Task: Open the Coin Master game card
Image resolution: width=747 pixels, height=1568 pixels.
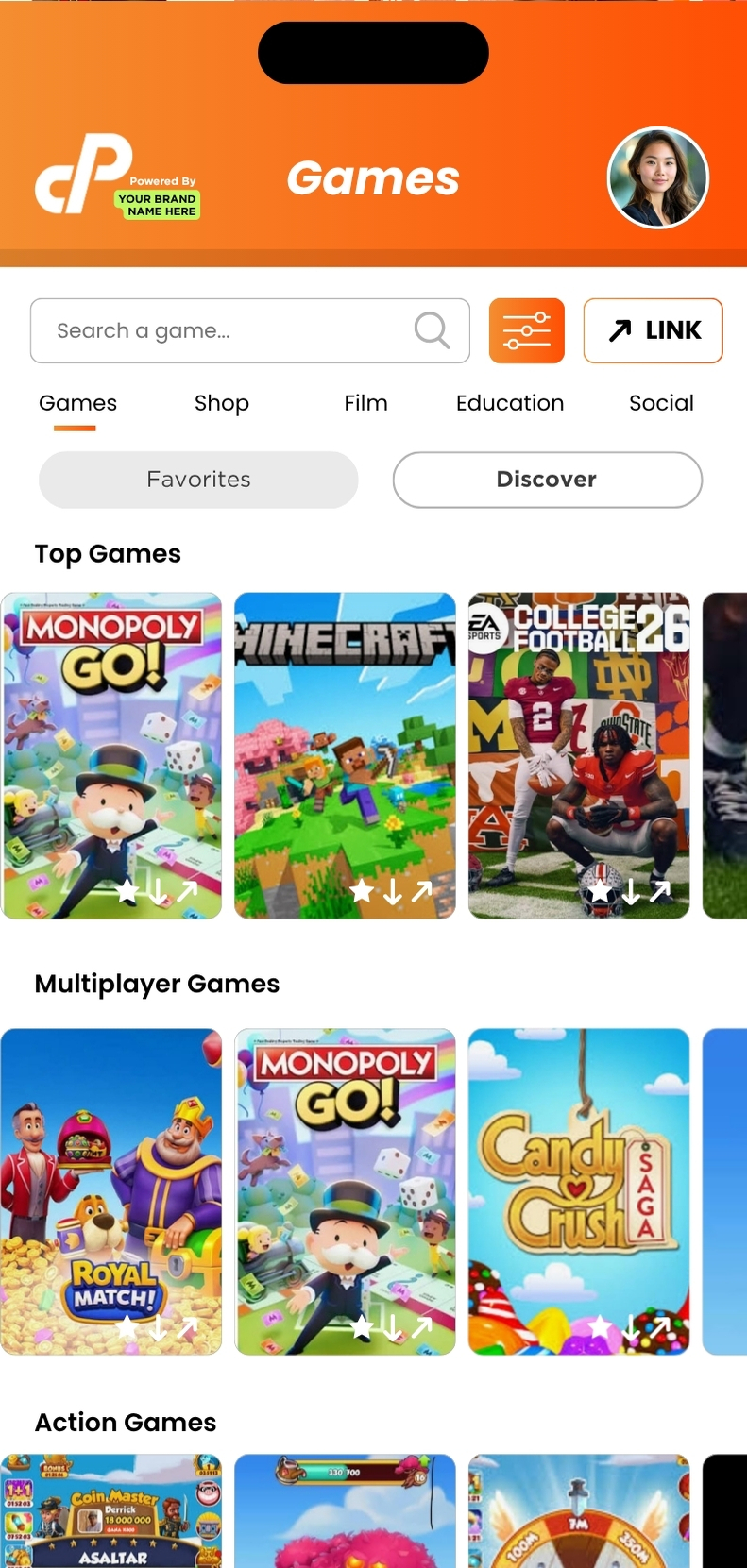Action: (x=111, y=1510)
